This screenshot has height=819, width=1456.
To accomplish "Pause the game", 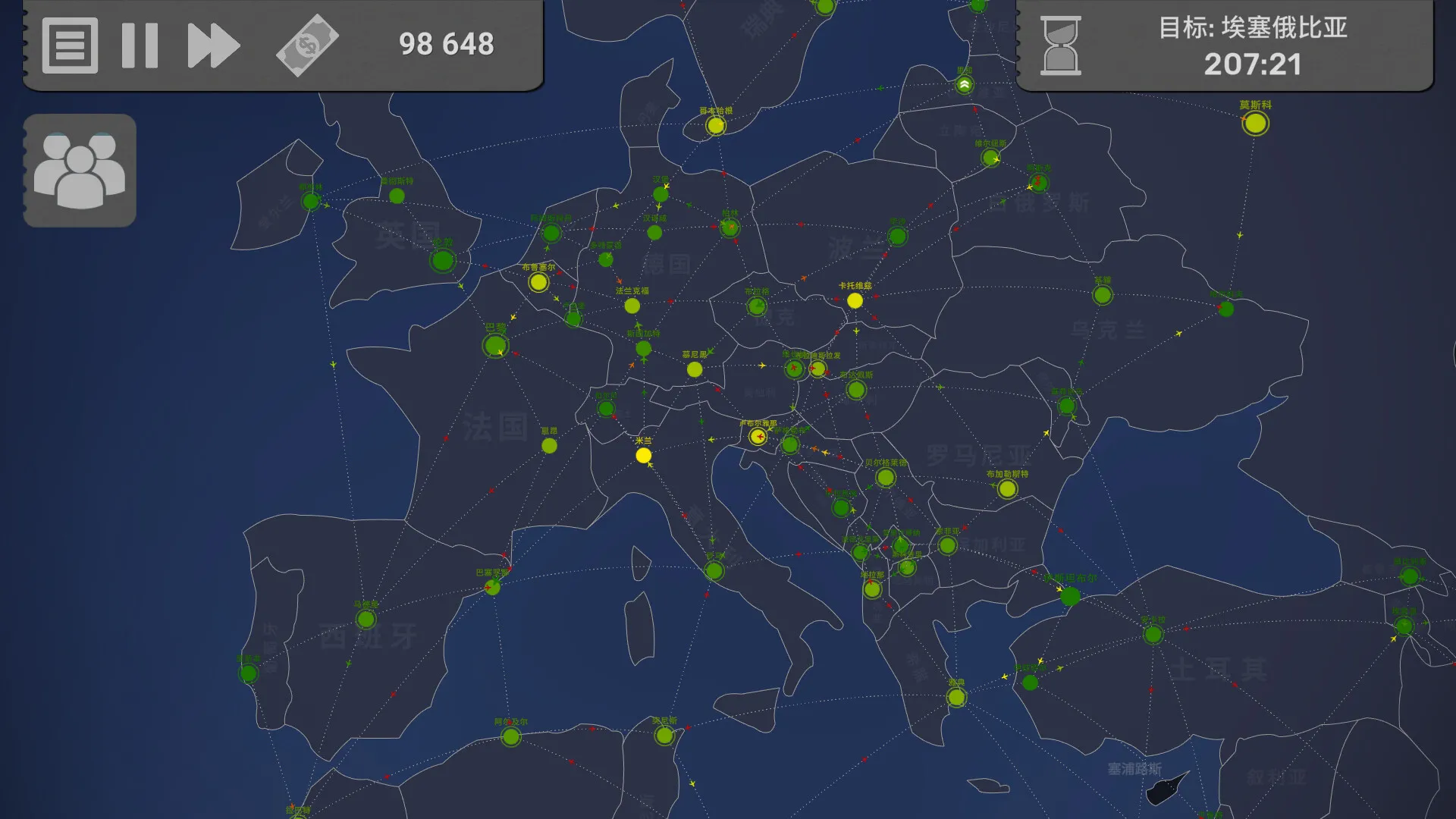I will pos(140,45).
